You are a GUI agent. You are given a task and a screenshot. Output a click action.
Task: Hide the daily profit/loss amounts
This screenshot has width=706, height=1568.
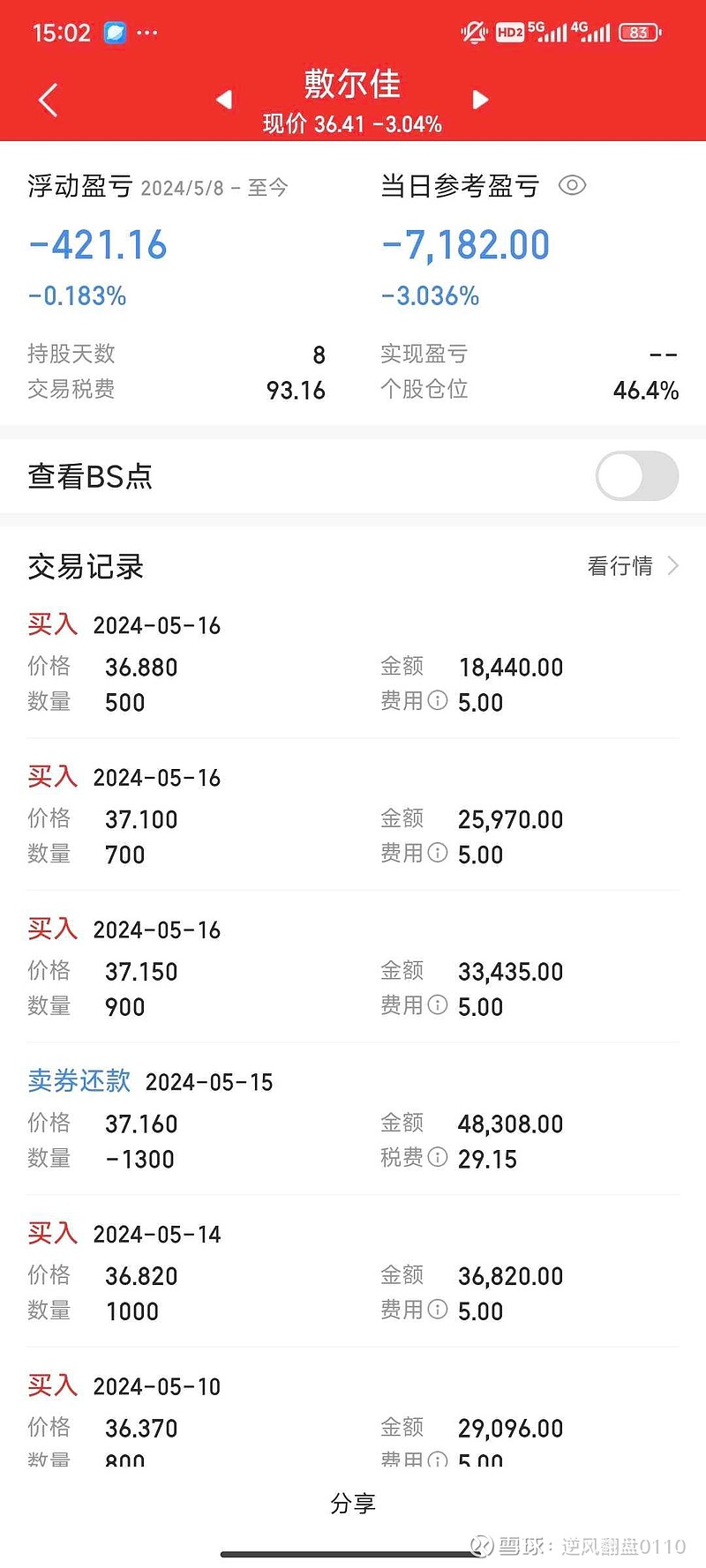click(x=572, y=186)
